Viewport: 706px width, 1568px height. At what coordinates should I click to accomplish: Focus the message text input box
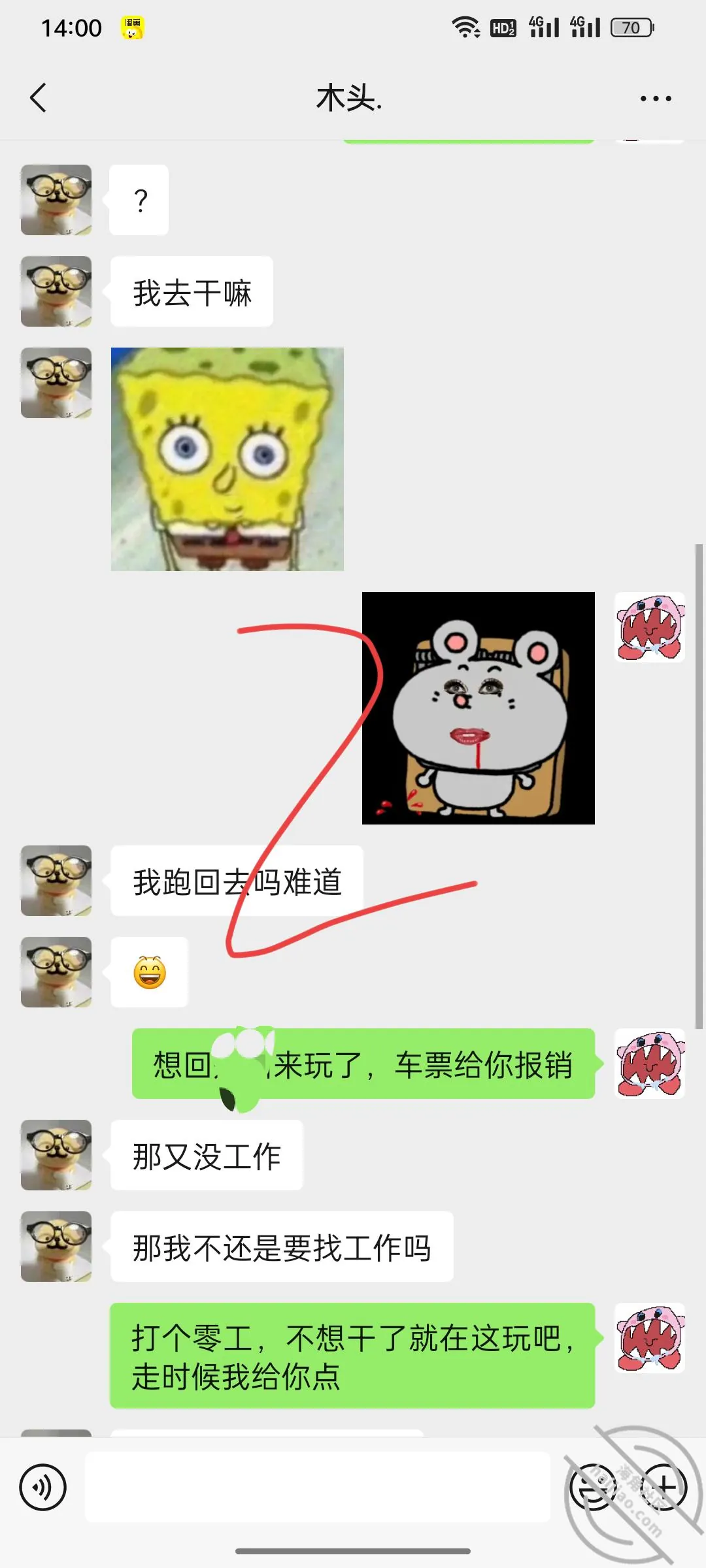[x=318, y=1488]
